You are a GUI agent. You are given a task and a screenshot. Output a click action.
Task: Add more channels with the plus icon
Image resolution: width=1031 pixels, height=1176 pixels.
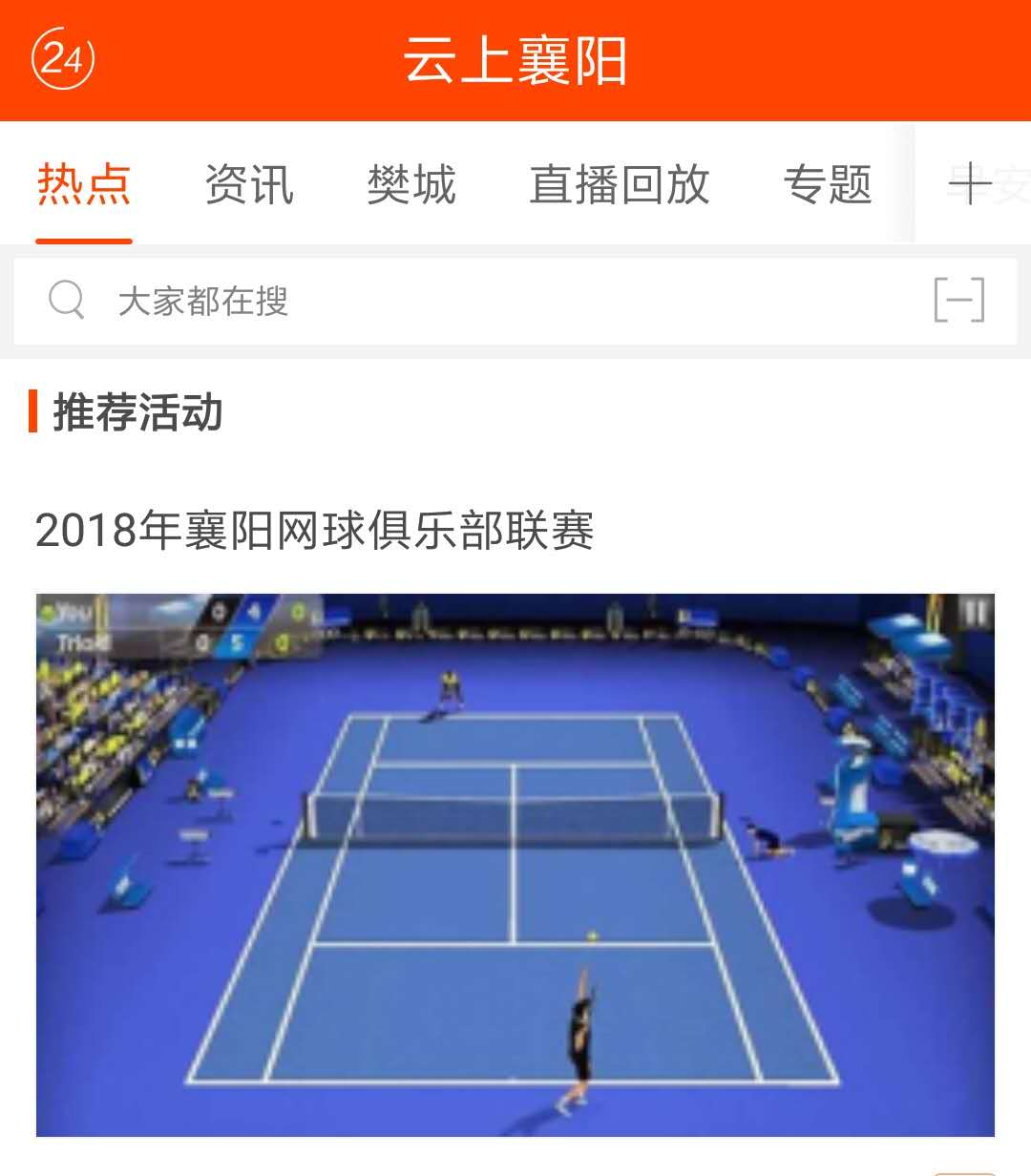970,183
